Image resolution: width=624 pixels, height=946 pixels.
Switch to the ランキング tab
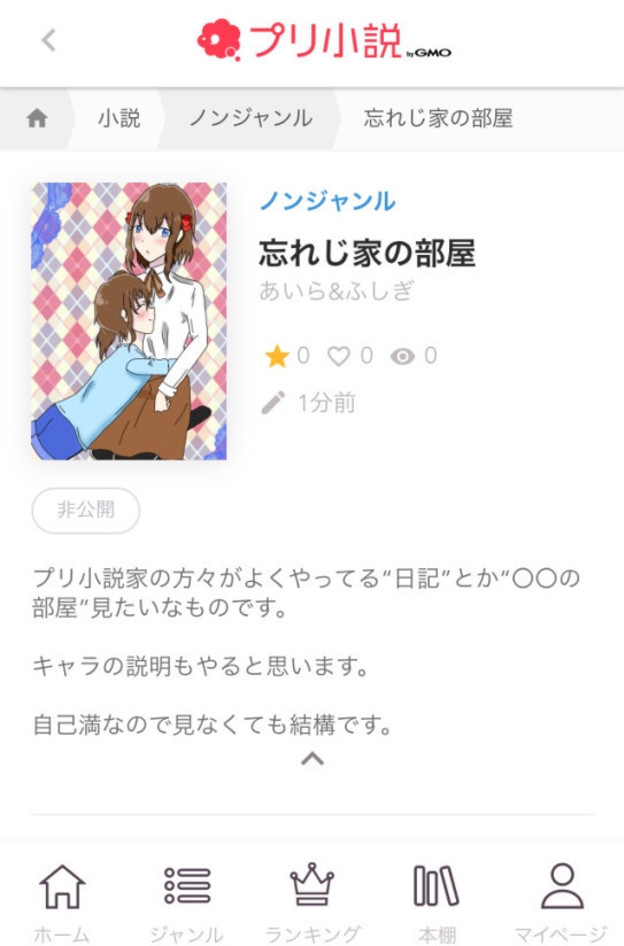pyautogui.click(x=312, y=900)
